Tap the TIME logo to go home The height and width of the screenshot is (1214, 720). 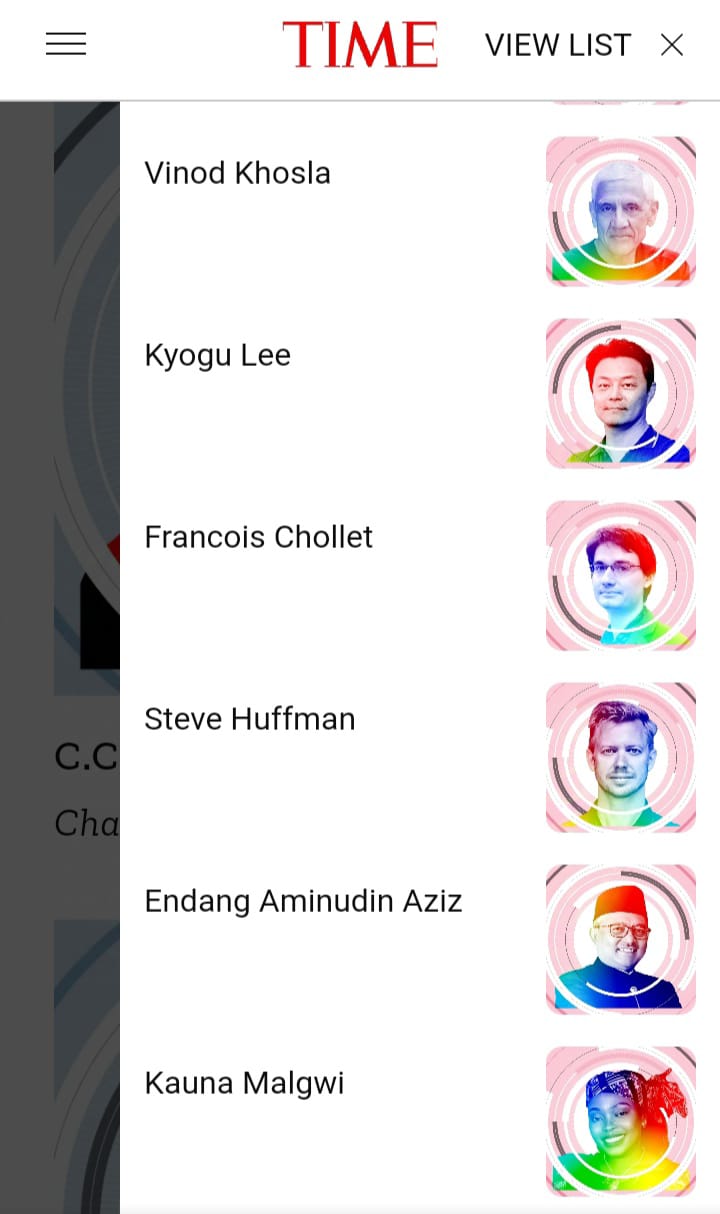click(x=360, y=45)
